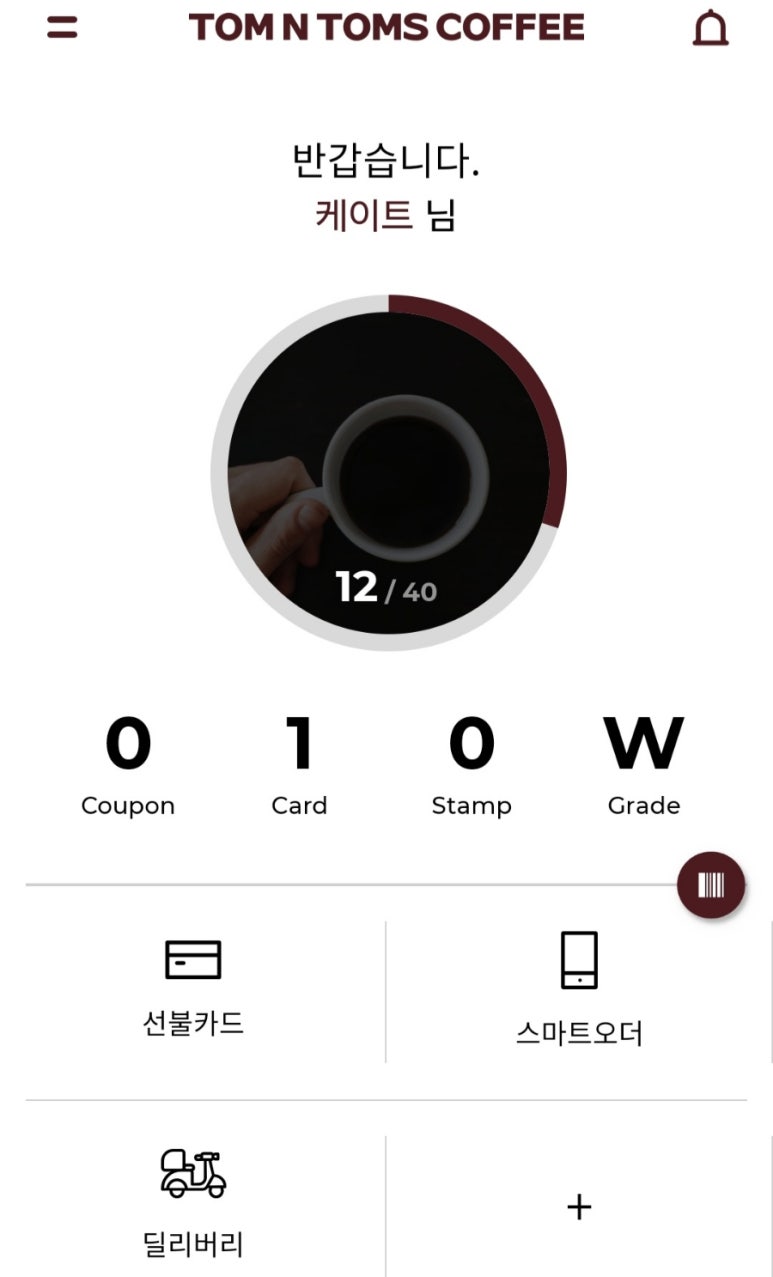
Task: Open the hamburger menu
Action: click(62, 28)
